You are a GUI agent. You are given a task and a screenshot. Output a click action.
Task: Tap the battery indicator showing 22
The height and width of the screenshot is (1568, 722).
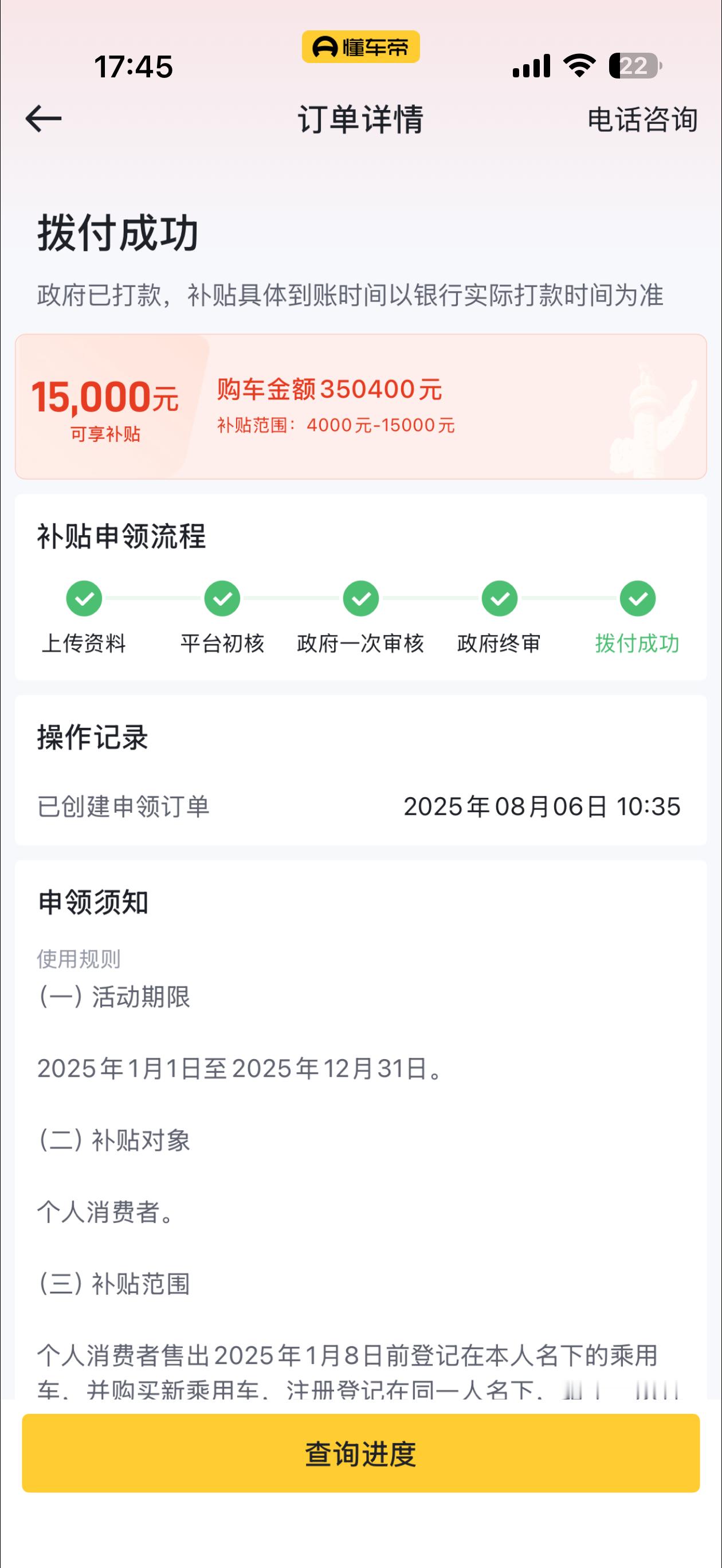[x=633, y=67]
